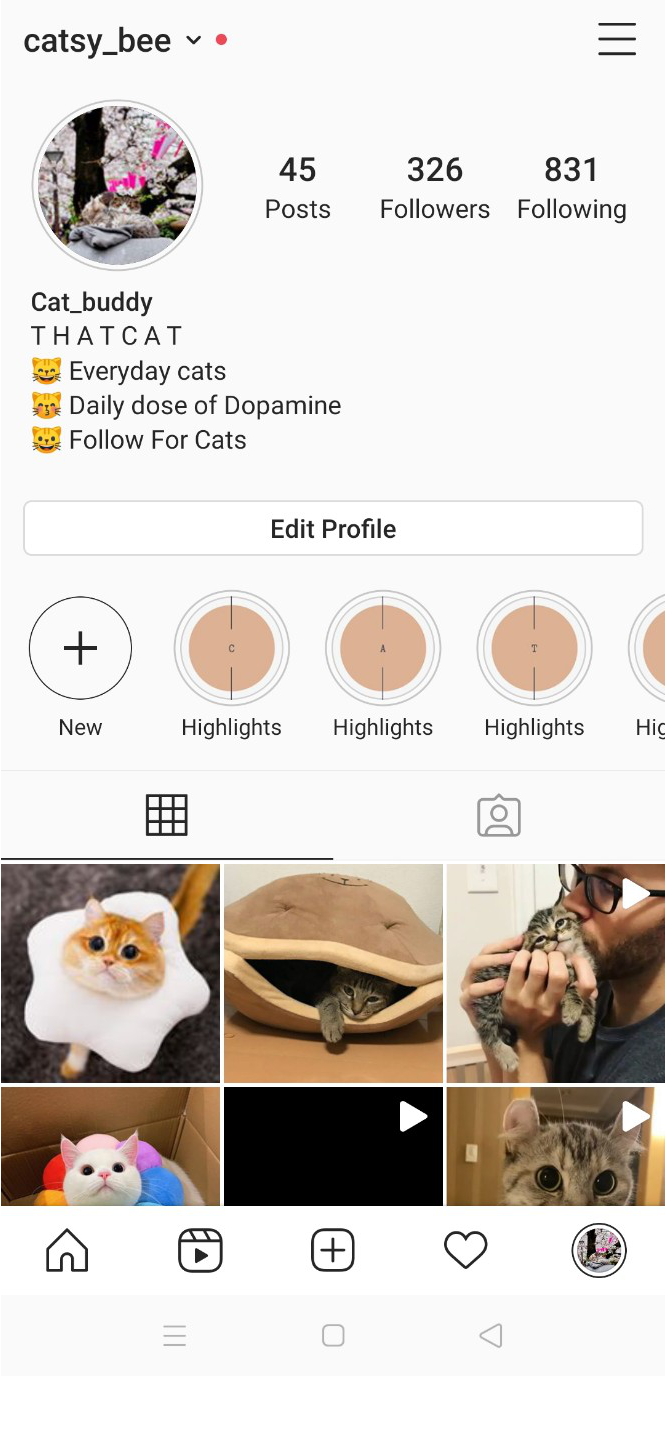
Task: Open the Reels tab
Action: tap(200, 1250)
